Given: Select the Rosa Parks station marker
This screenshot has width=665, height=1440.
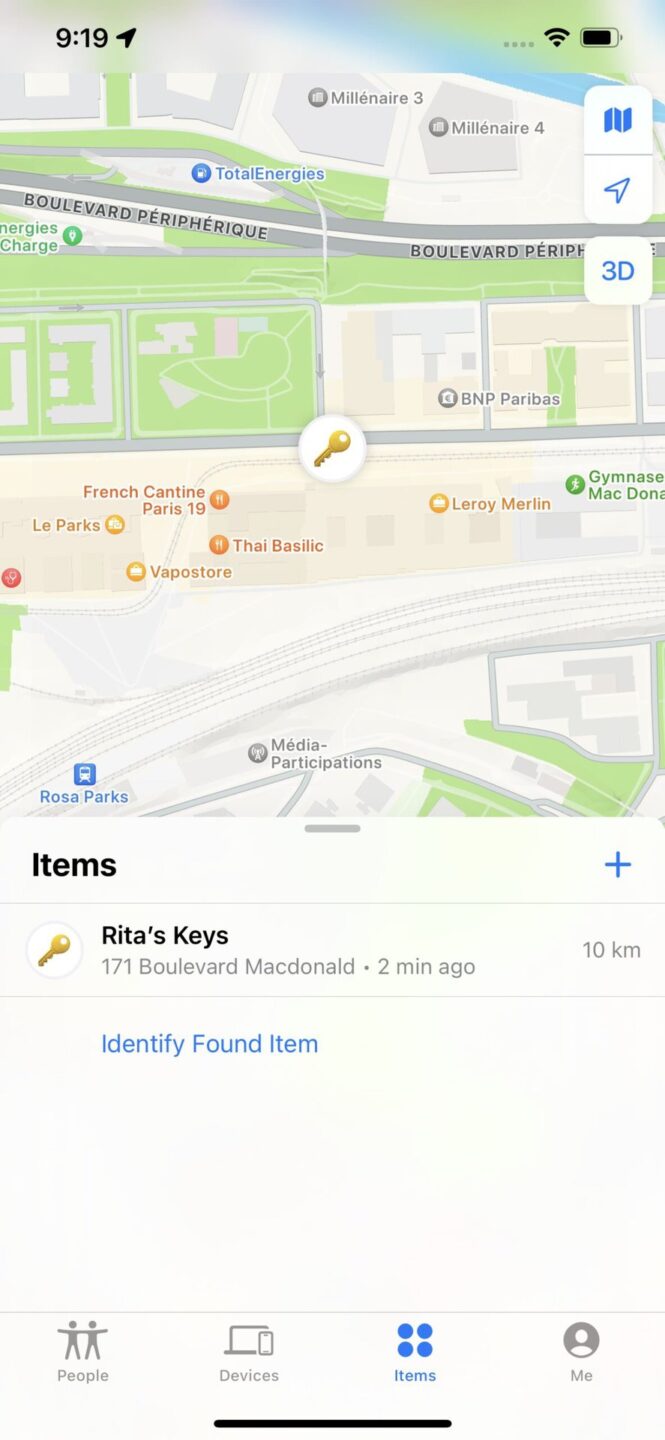Looking at the screenshot, I should [85, 774].
